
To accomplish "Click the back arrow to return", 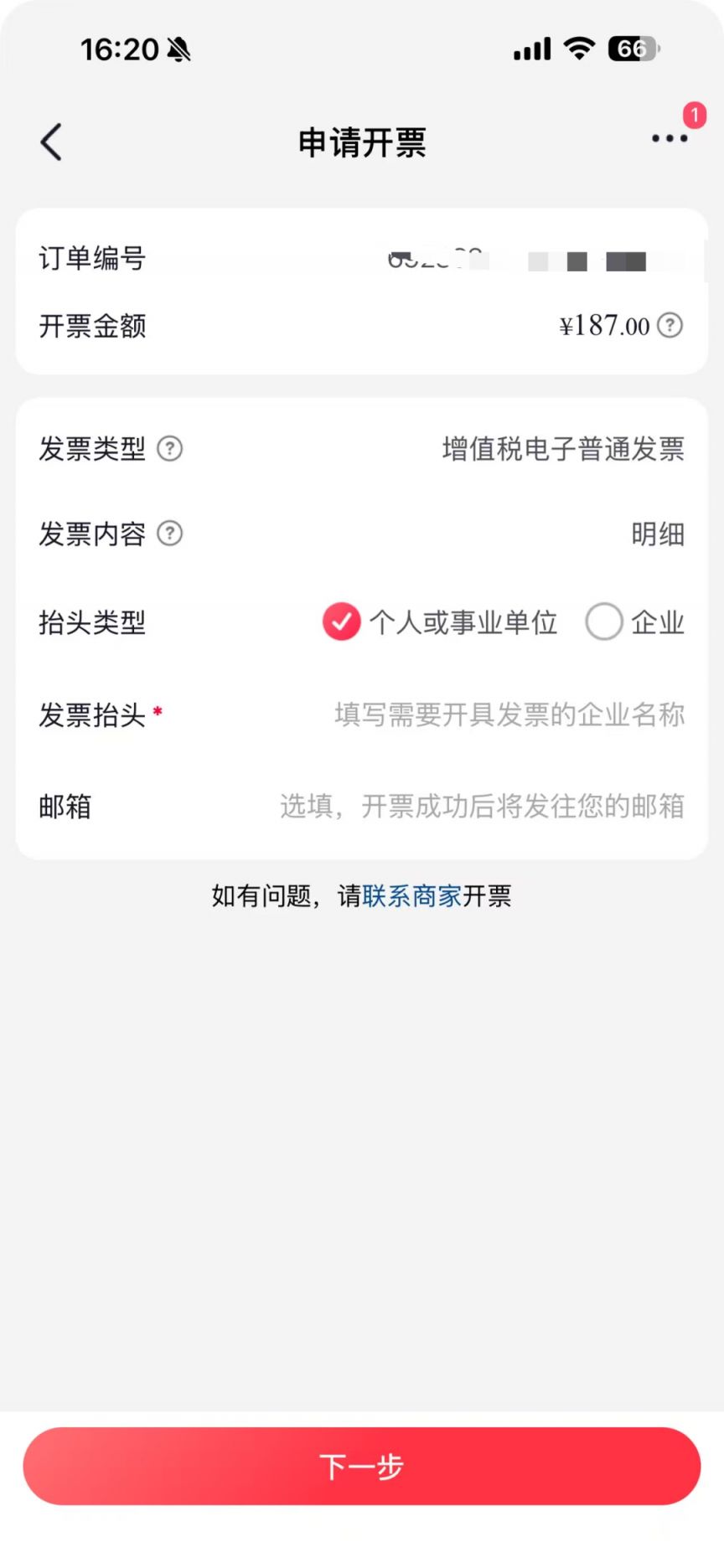I will click(52, 142).
